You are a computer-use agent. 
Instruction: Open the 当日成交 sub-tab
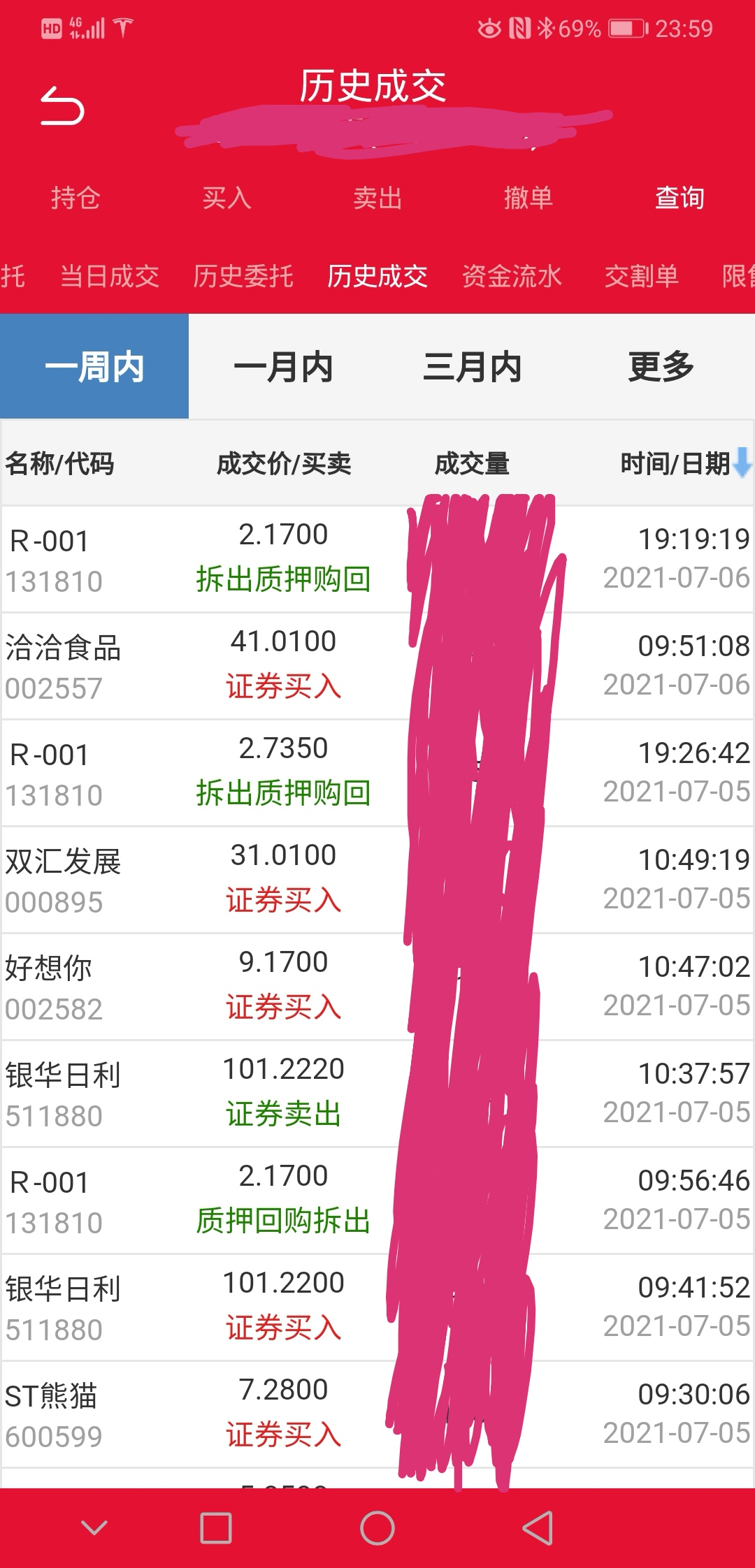click(x=110, y=277)
